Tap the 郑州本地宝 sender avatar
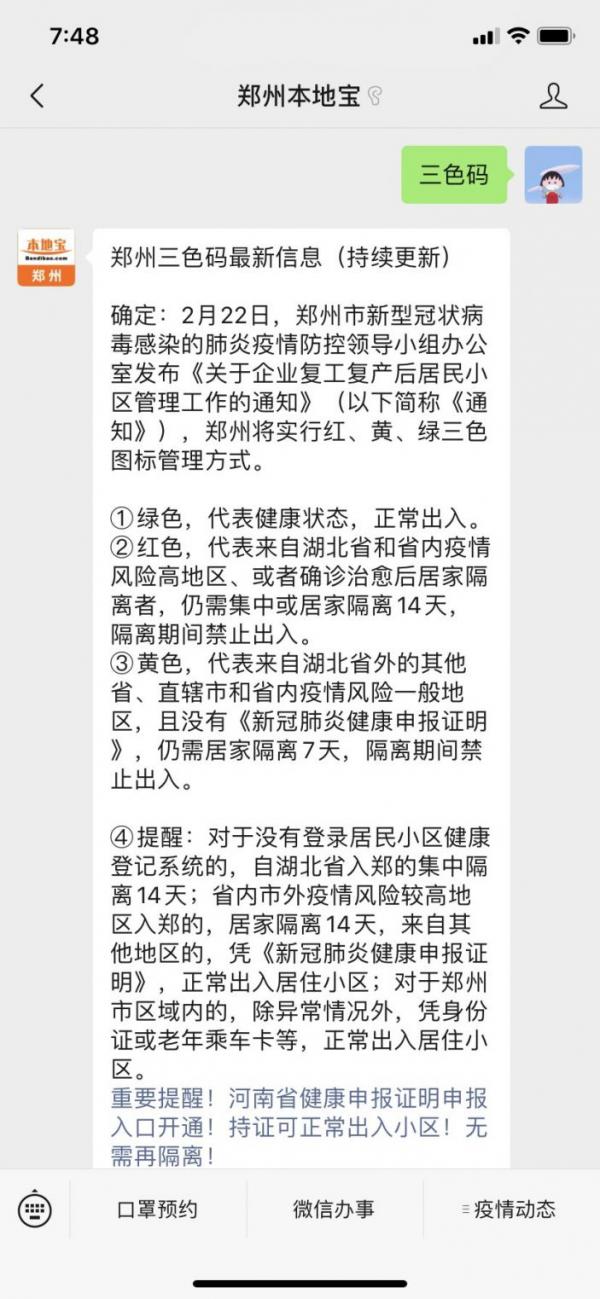This screenshot has width=600, height=1299. (46, 258)
